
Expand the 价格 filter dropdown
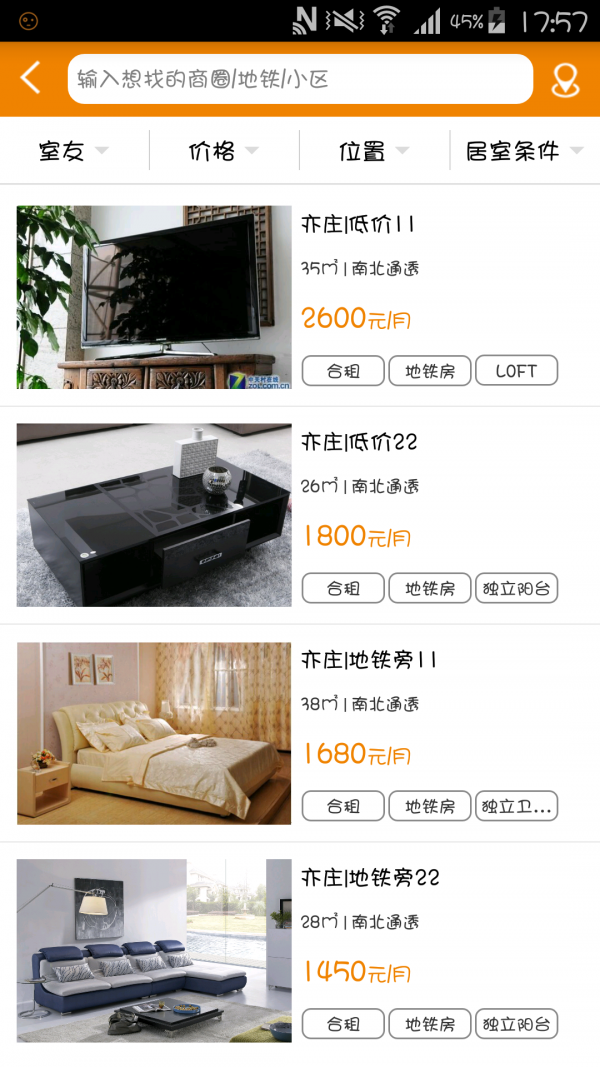tap(224, 150)
